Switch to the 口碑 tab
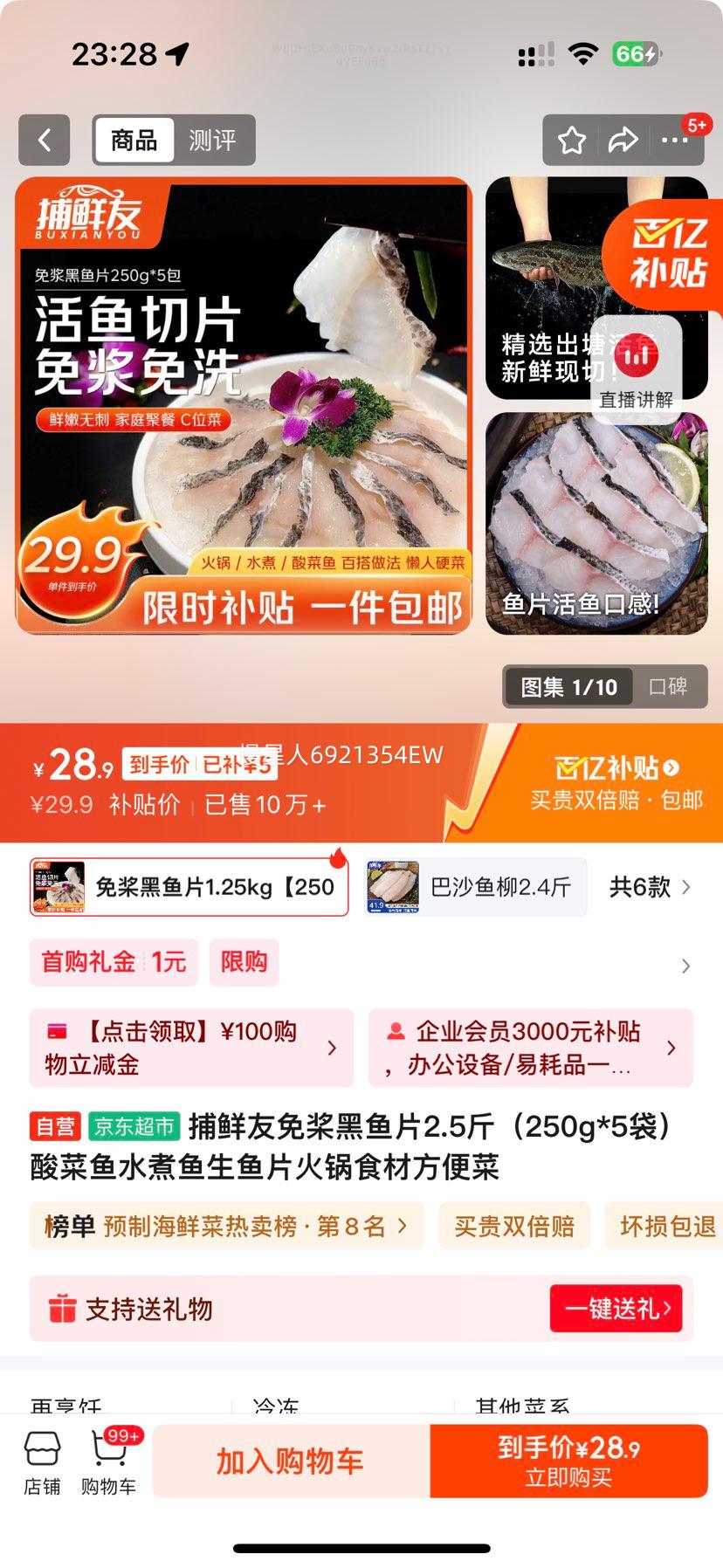The image size is (723, 1568). coord(670,687)
